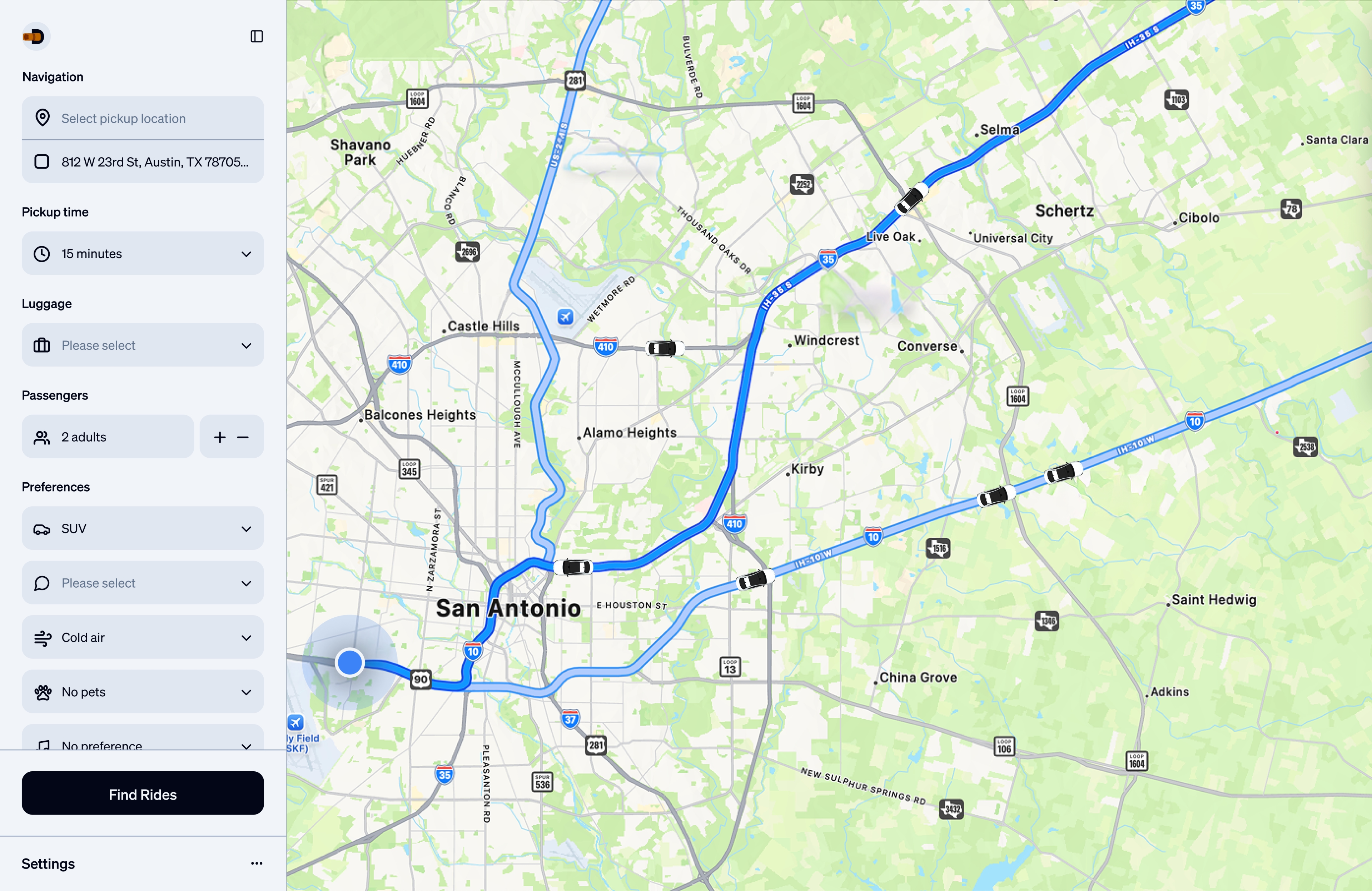
Task: Open the conversation preference dropdown
Action: 143,583
